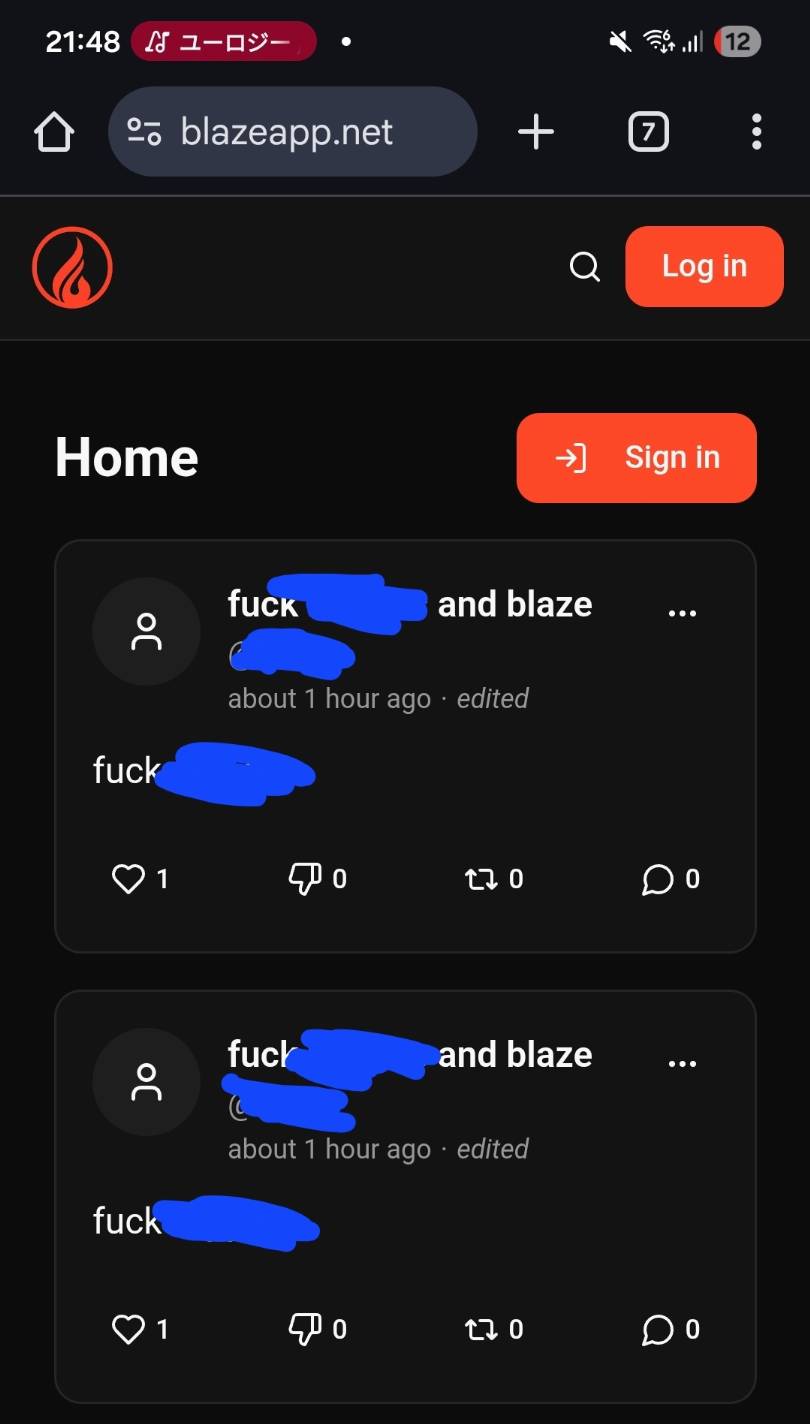The width and height of the screenshot is (810, 1424).
Task: Dislike the first post with thumbs down
Action: (305, 879)
